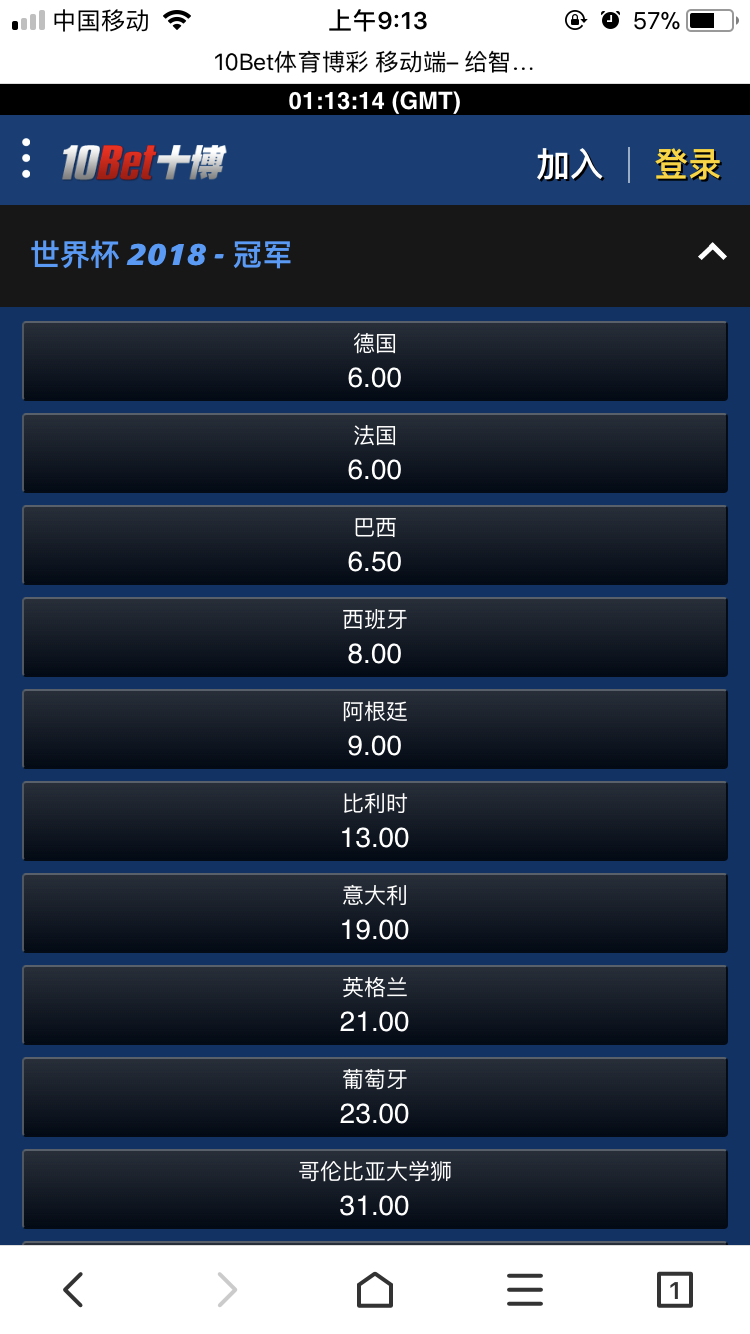
Task: Select 比利时 at odds 13.00
Action: [375, 821]
